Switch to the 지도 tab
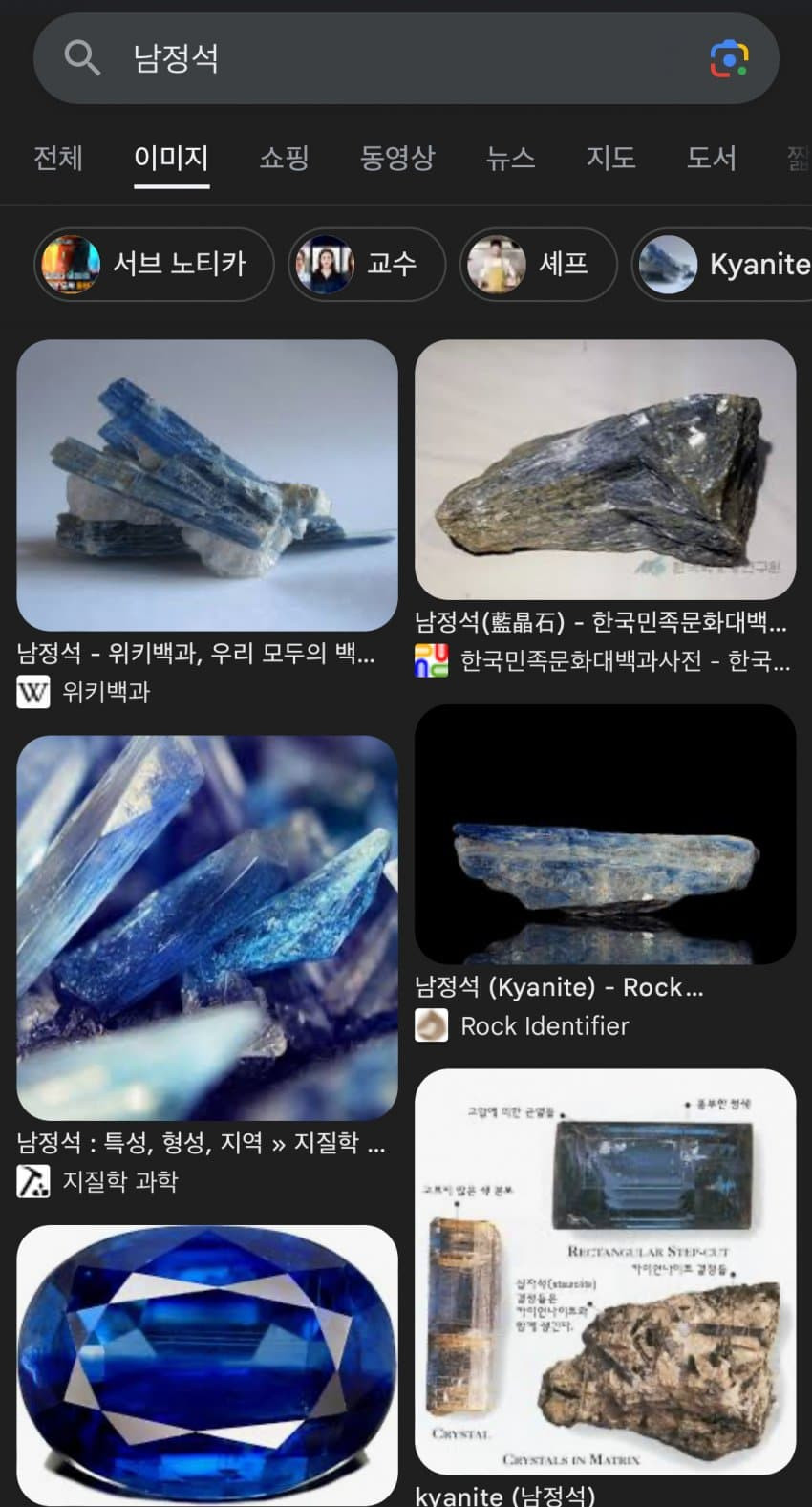The image size is (812, 1507). [x=610, y=158]
